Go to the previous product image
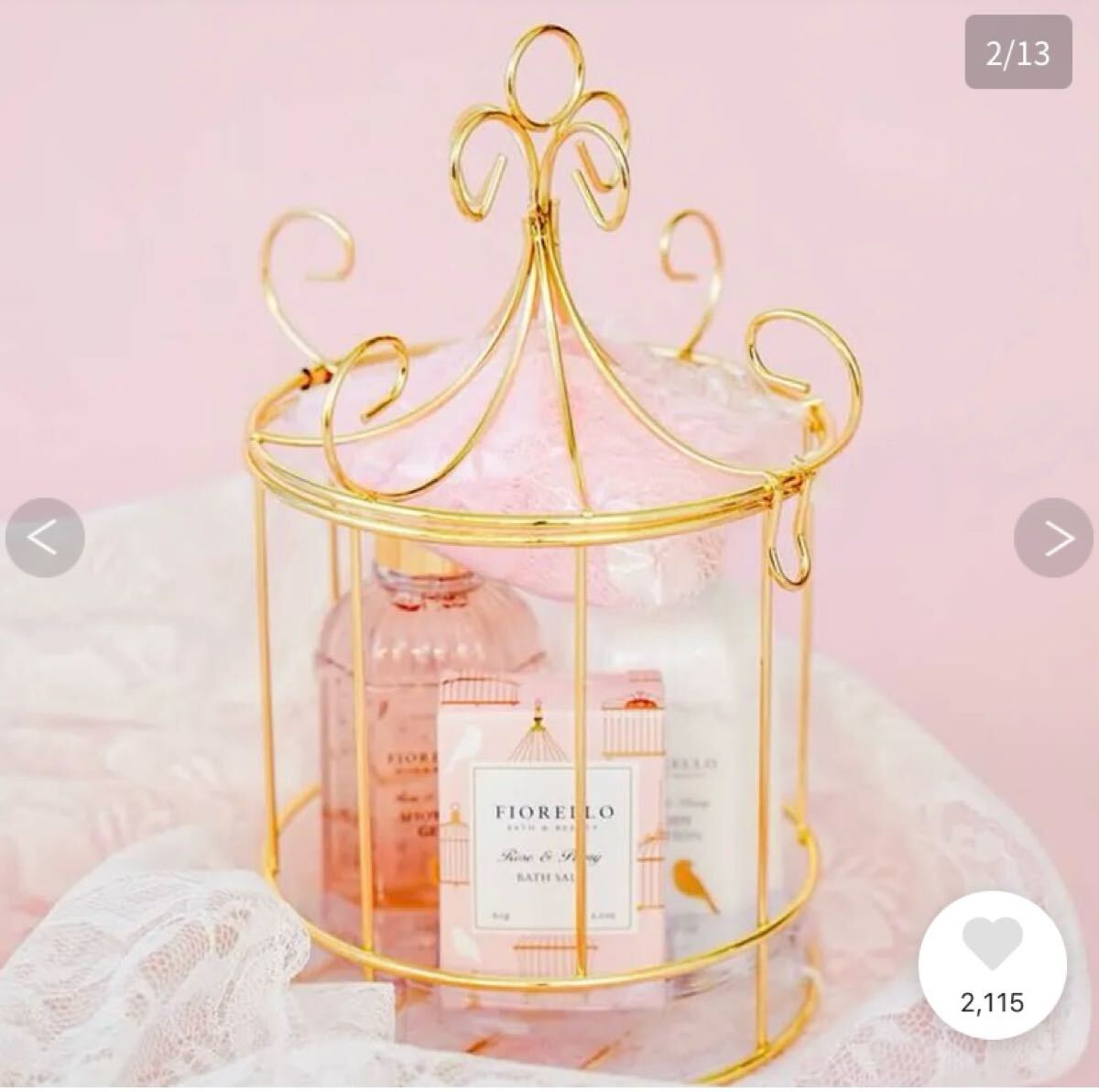Viewport: 1099px width, 1092px height. (x=44, y=538)
